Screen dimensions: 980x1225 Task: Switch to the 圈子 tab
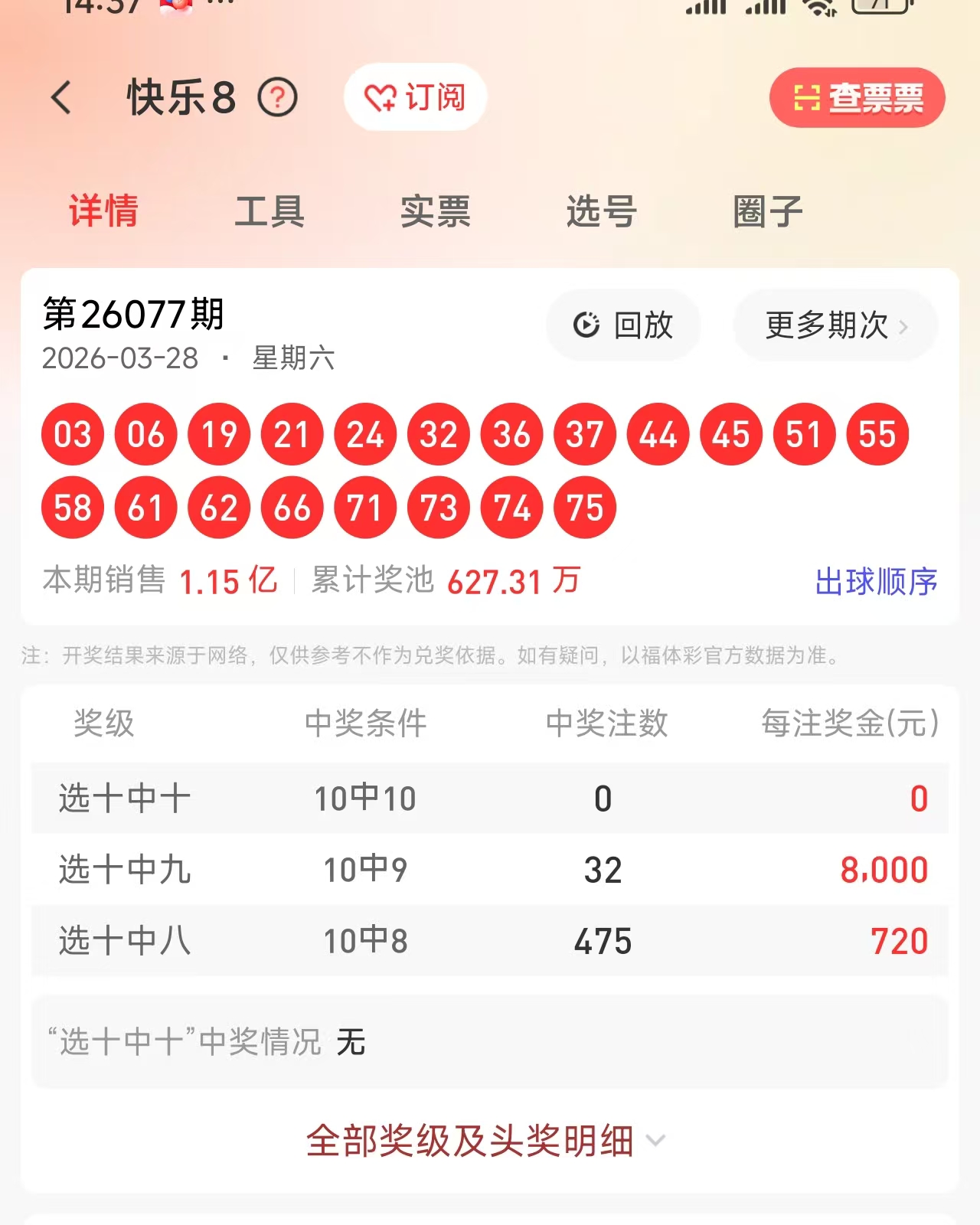767,211
